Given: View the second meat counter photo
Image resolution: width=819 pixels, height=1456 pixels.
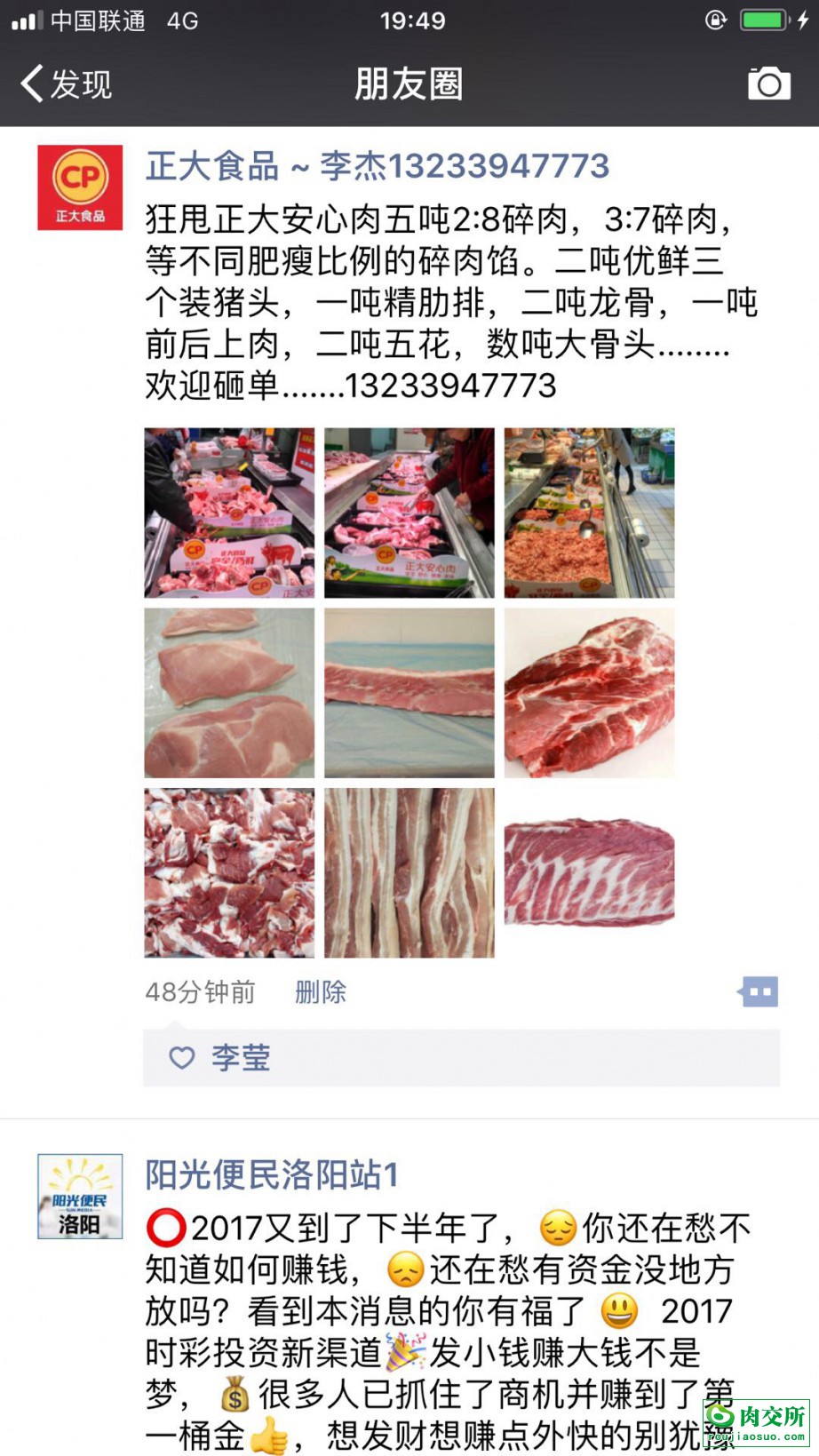Looking at the screenshot, I should point(409,513).
